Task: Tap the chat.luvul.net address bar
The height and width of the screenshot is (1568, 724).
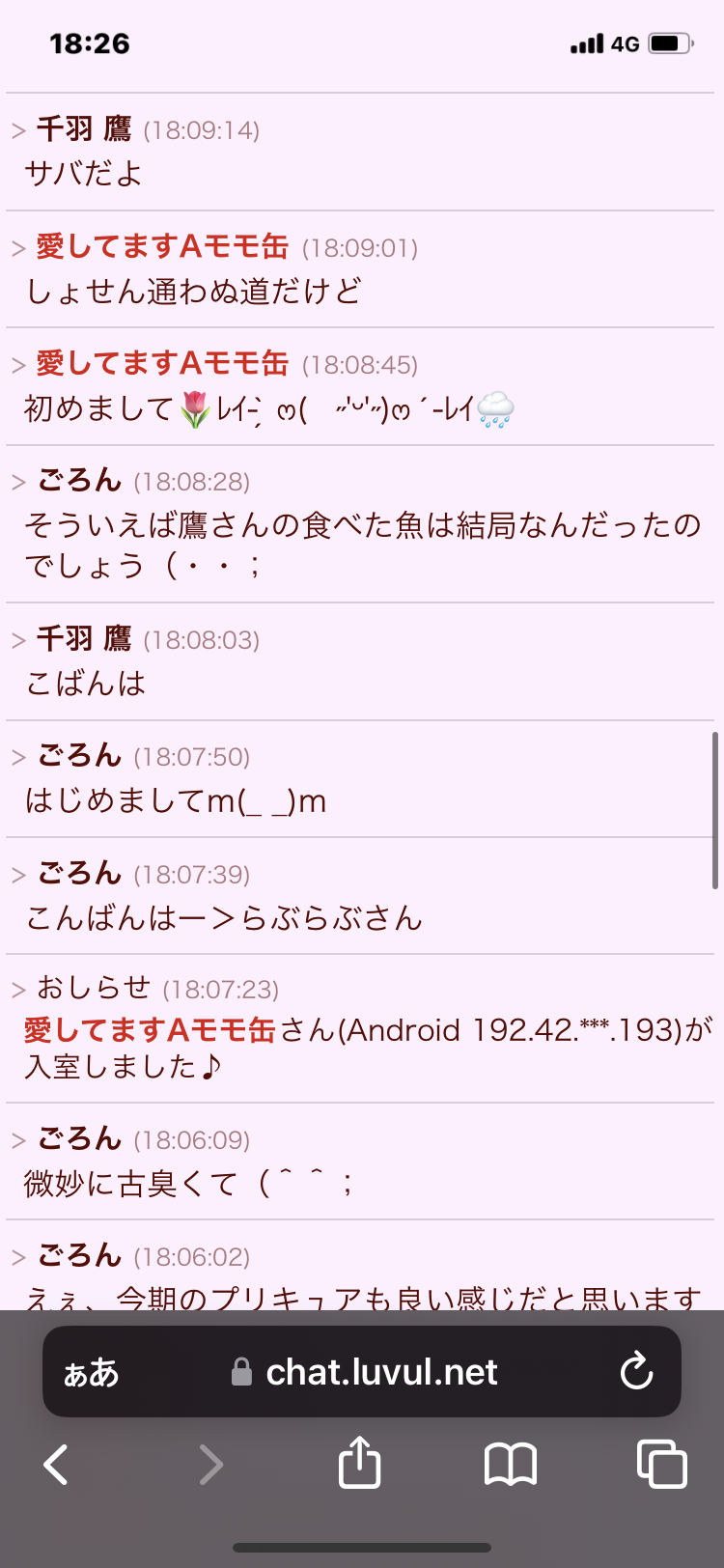Action: (367, 1372)
